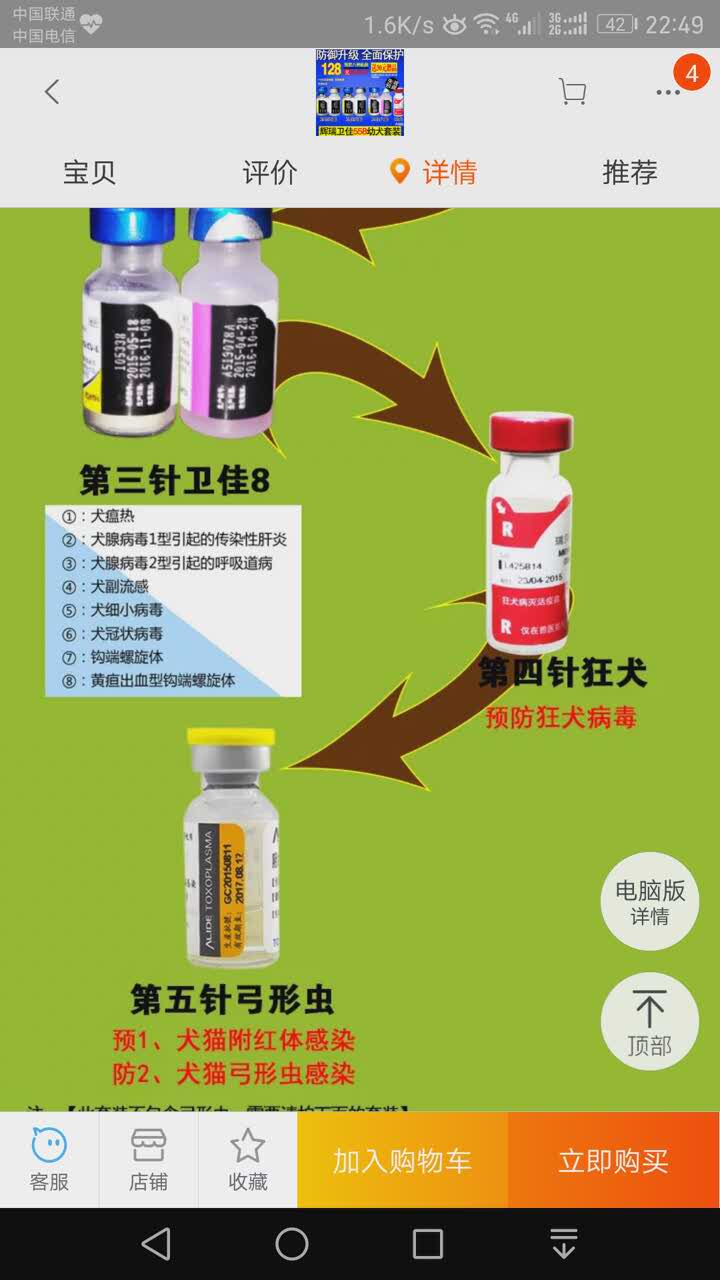Open the three-dot overflow menu
The height and width of the screenshot is (1280, 720).
pyautogui.click(x=668, y=92)
